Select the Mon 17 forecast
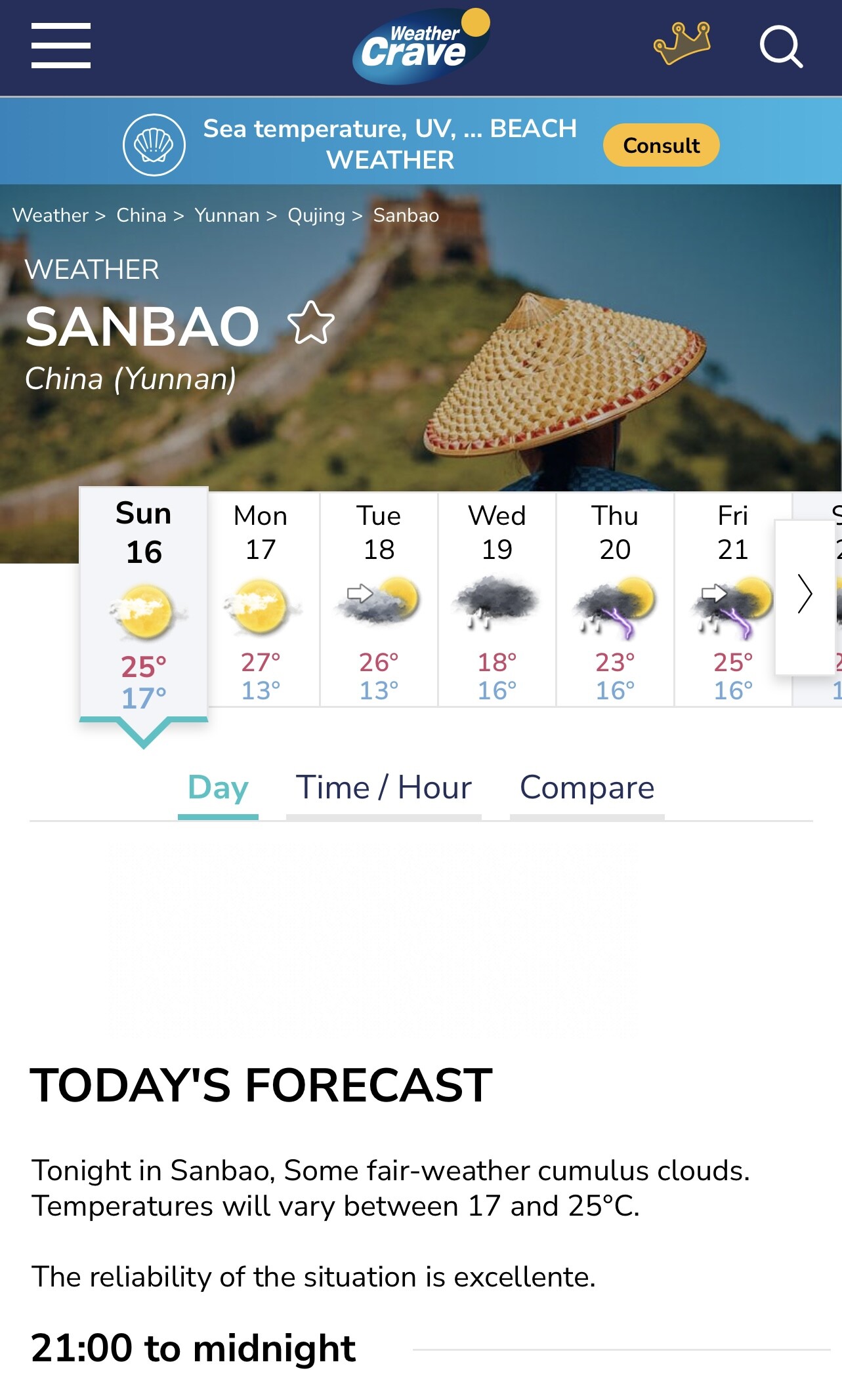The image size is (842, 1400). point(261,600)
